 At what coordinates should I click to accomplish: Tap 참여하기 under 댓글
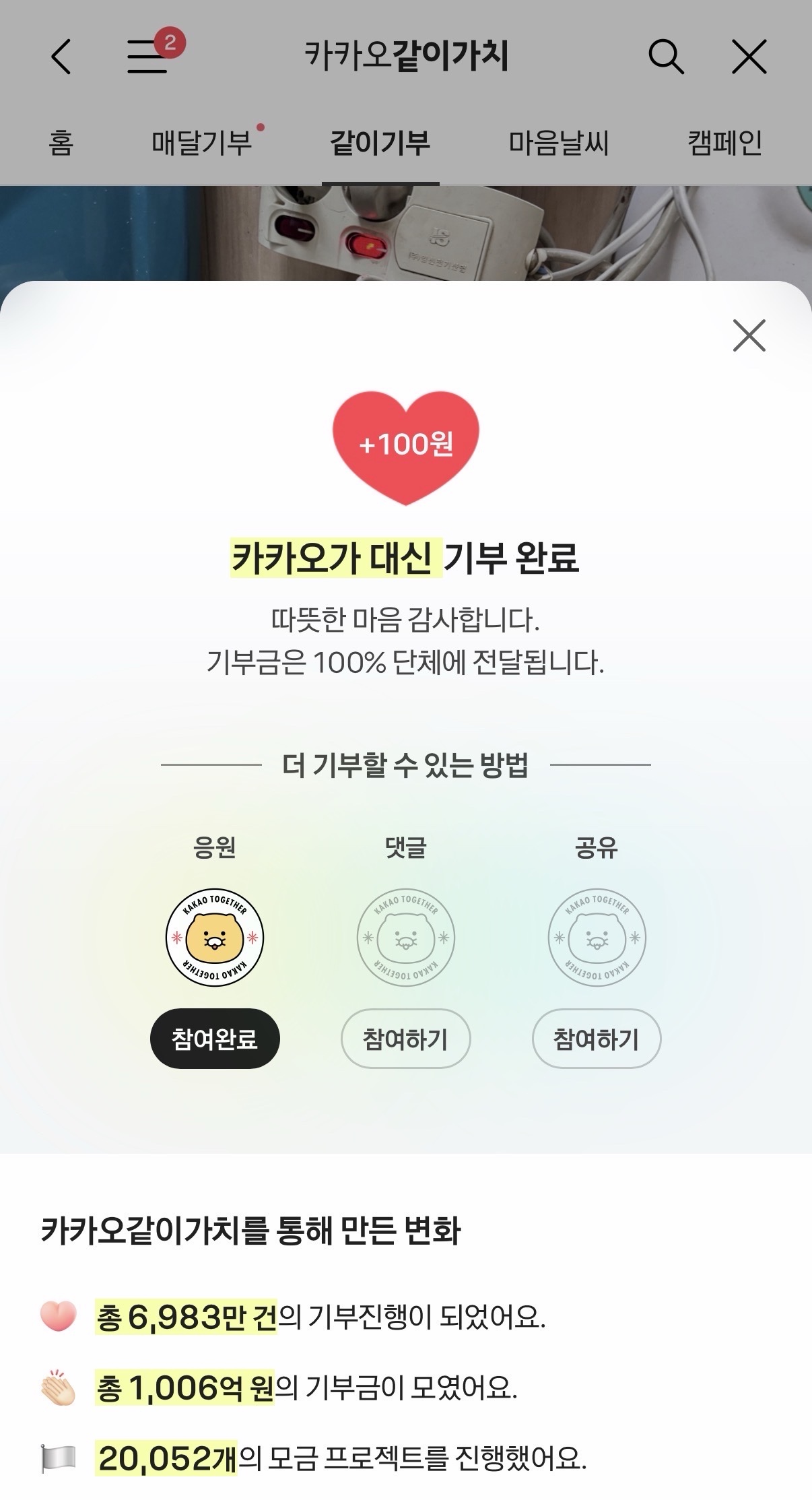pos(405,1039)
